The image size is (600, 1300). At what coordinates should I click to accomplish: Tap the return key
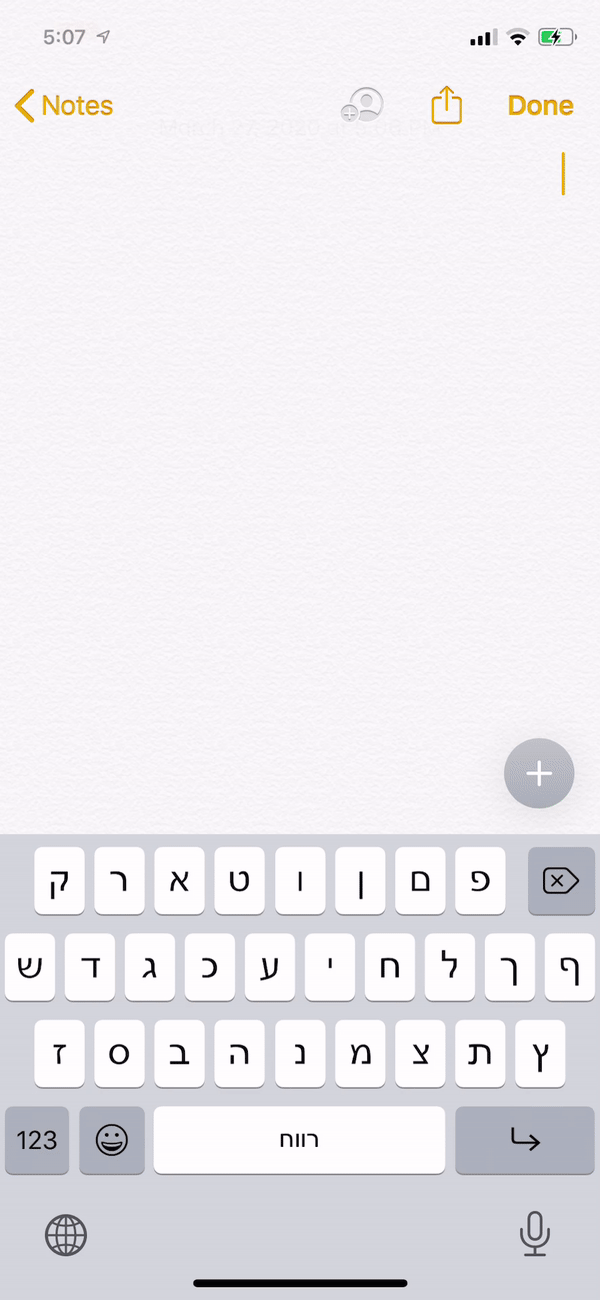[525, 1140]
